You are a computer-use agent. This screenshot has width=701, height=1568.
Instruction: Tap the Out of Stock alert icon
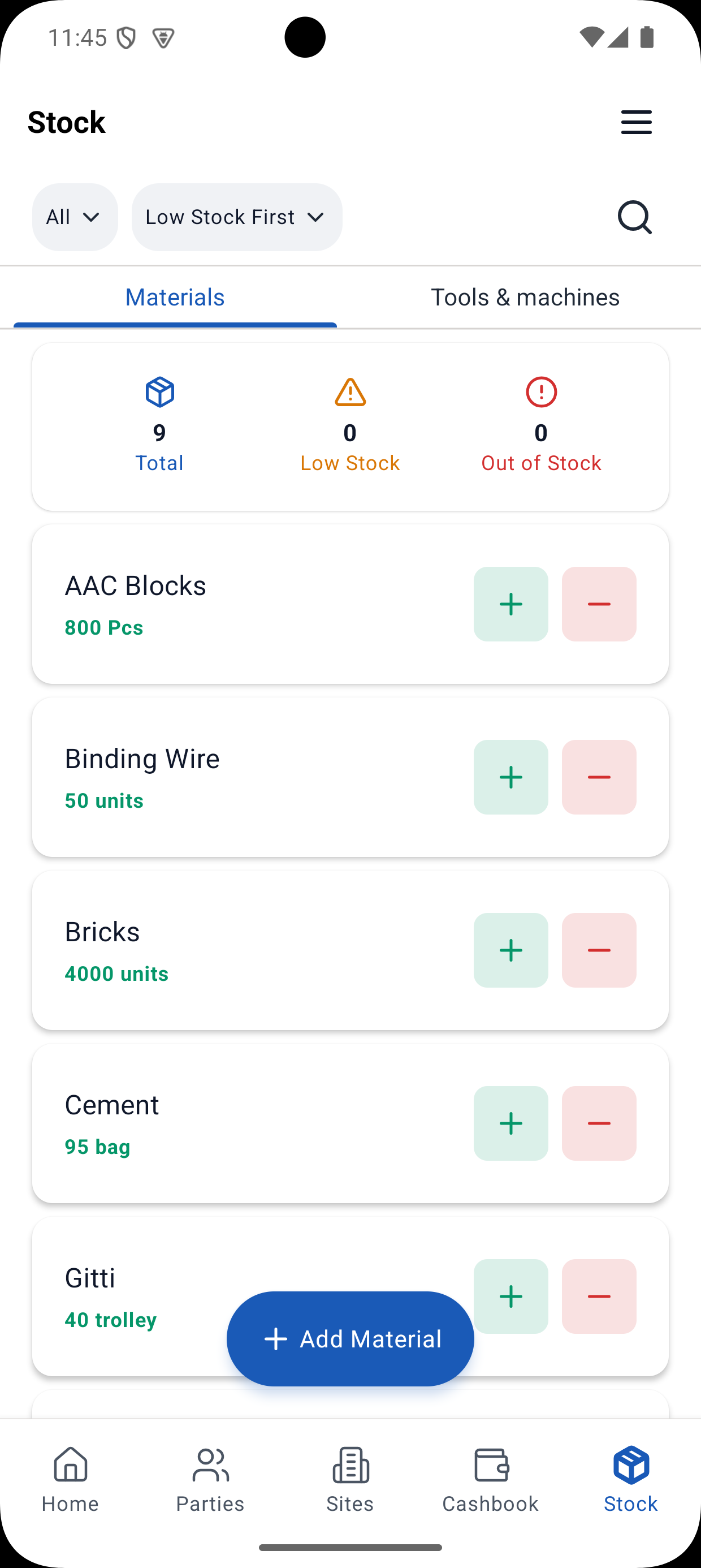coord(540,392)
